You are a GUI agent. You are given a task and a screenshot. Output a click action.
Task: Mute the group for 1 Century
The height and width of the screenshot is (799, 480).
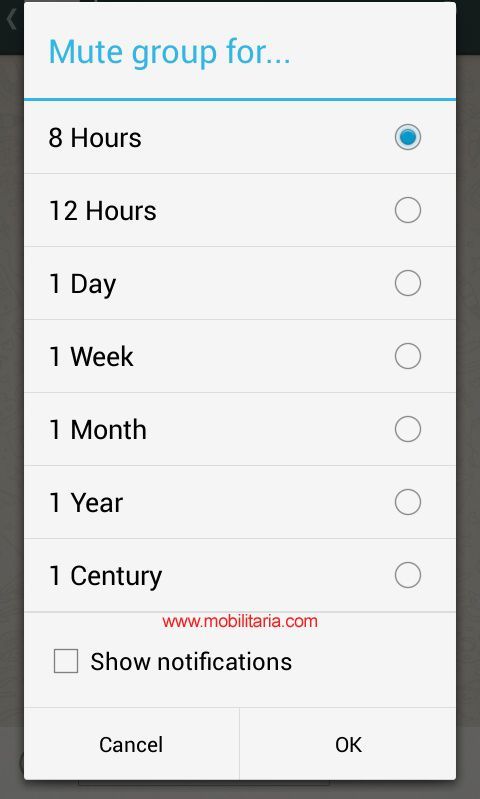(x=240, y=575)
